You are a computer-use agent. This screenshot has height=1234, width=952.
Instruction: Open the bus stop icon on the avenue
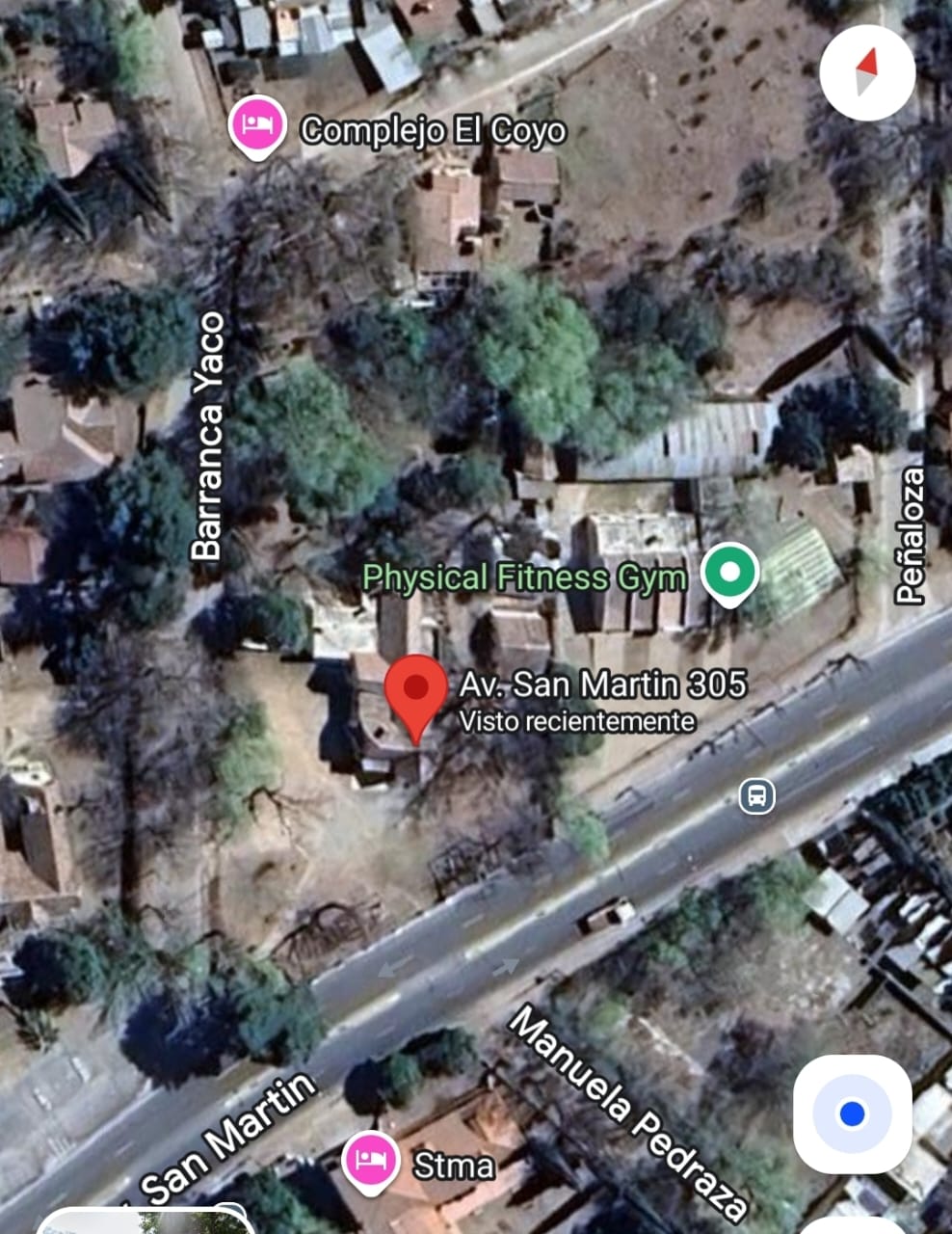click(757, 796)
